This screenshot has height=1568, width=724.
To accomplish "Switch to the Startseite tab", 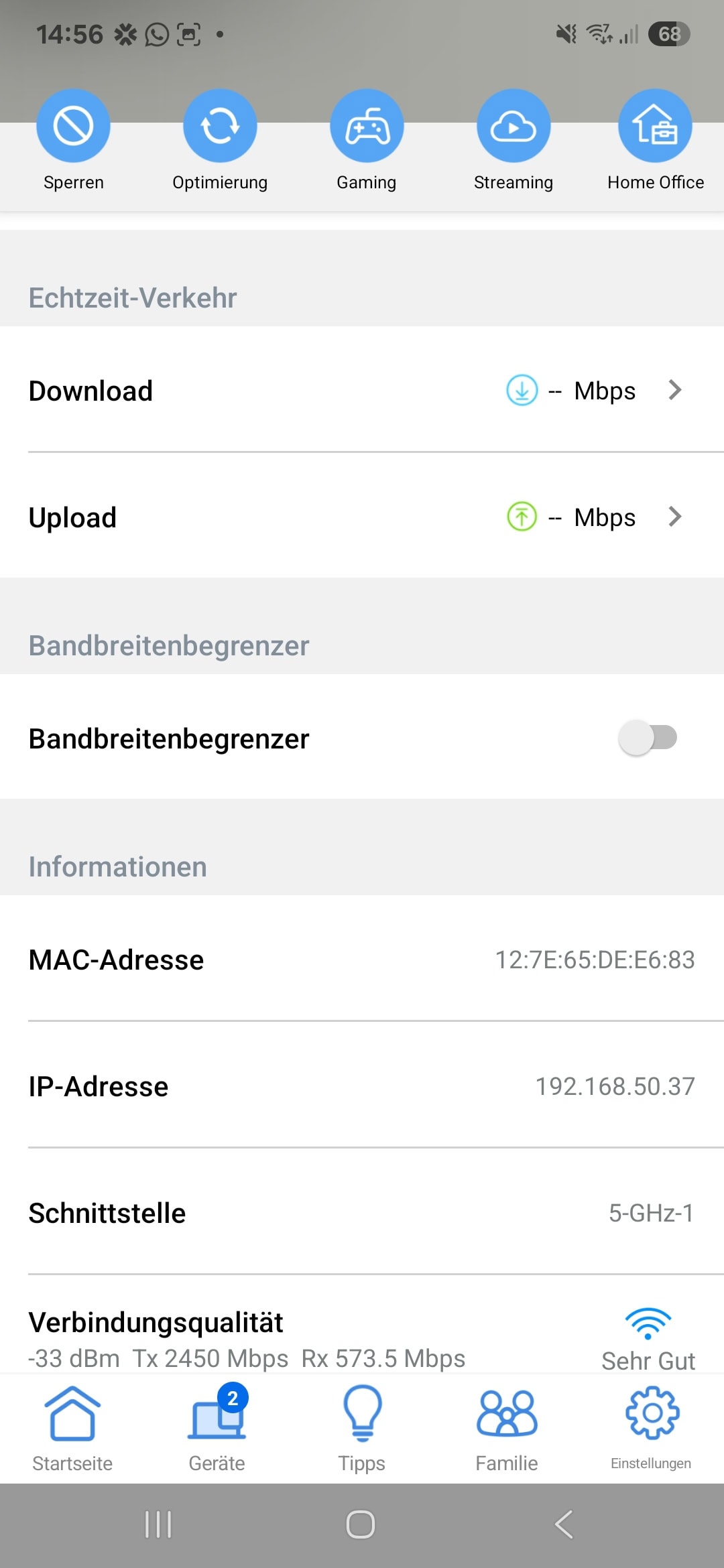I will [72, 1429].
